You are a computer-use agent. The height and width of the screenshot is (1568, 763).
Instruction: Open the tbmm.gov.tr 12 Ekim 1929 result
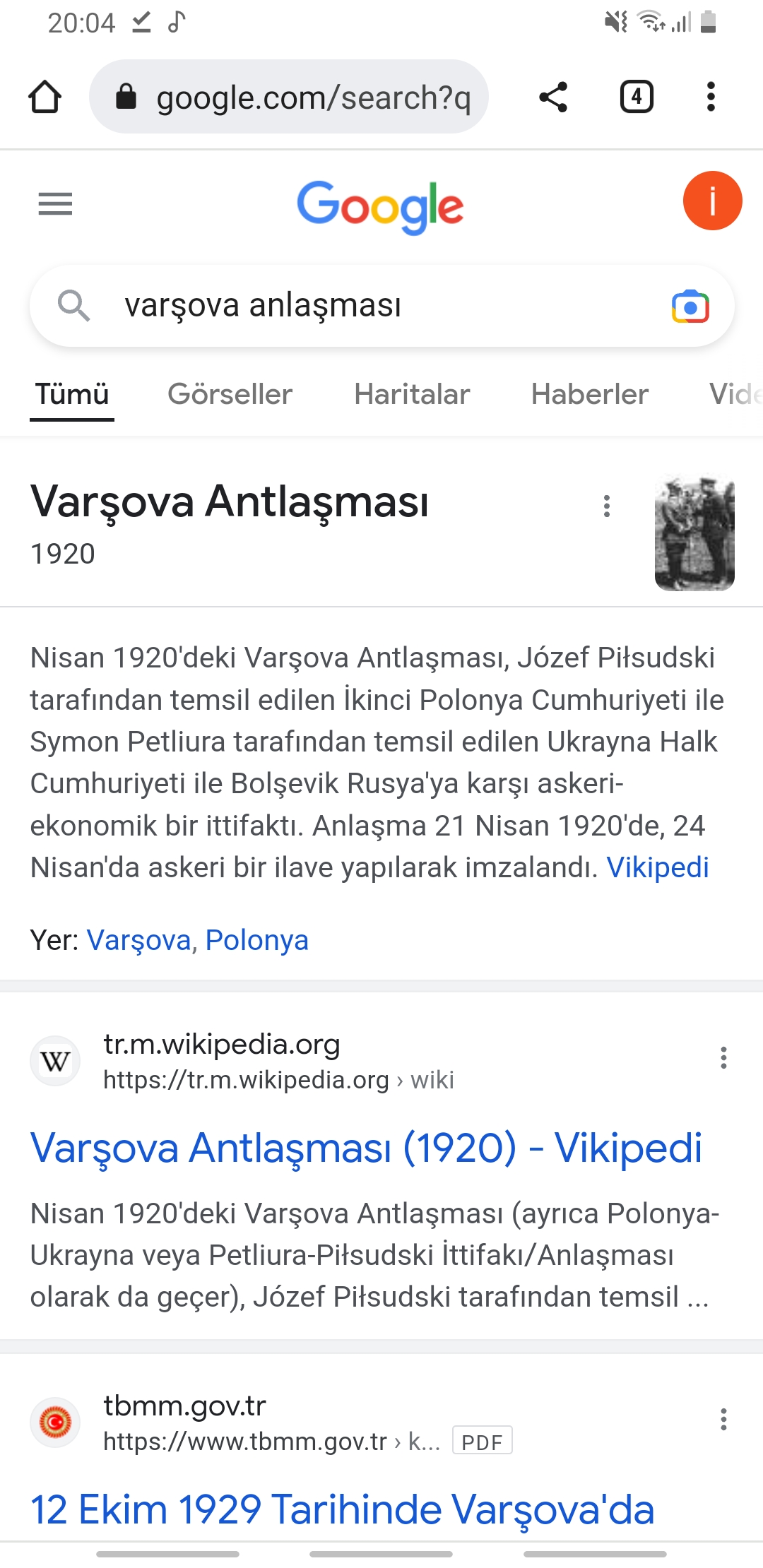(343, 1509)
